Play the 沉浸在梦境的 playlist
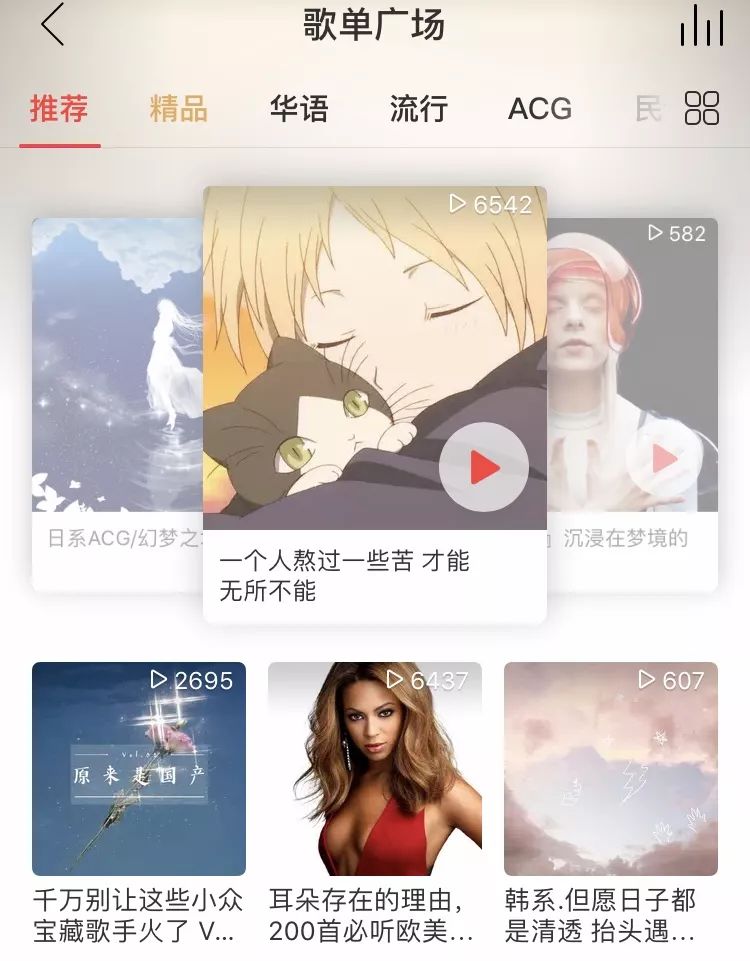This screenshot has height=961, width=750. coord(664,459)
